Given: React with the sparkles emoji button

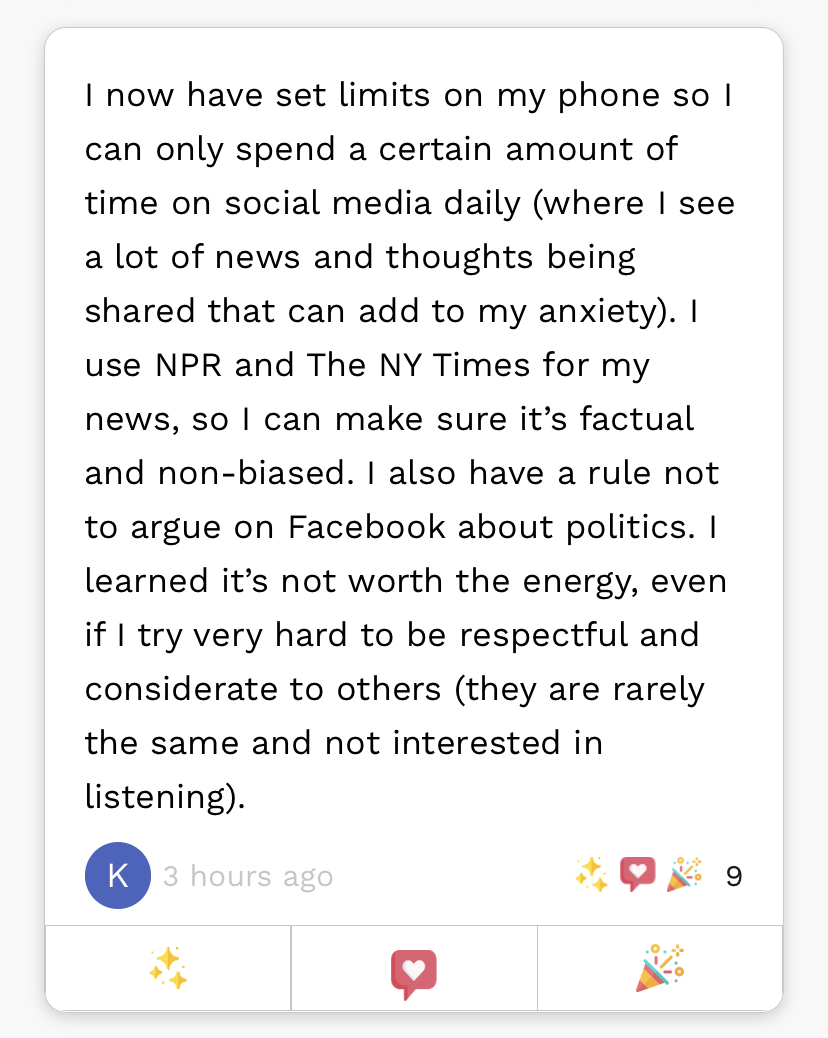Looking at the screenshot, I should (x=168, y=968).
